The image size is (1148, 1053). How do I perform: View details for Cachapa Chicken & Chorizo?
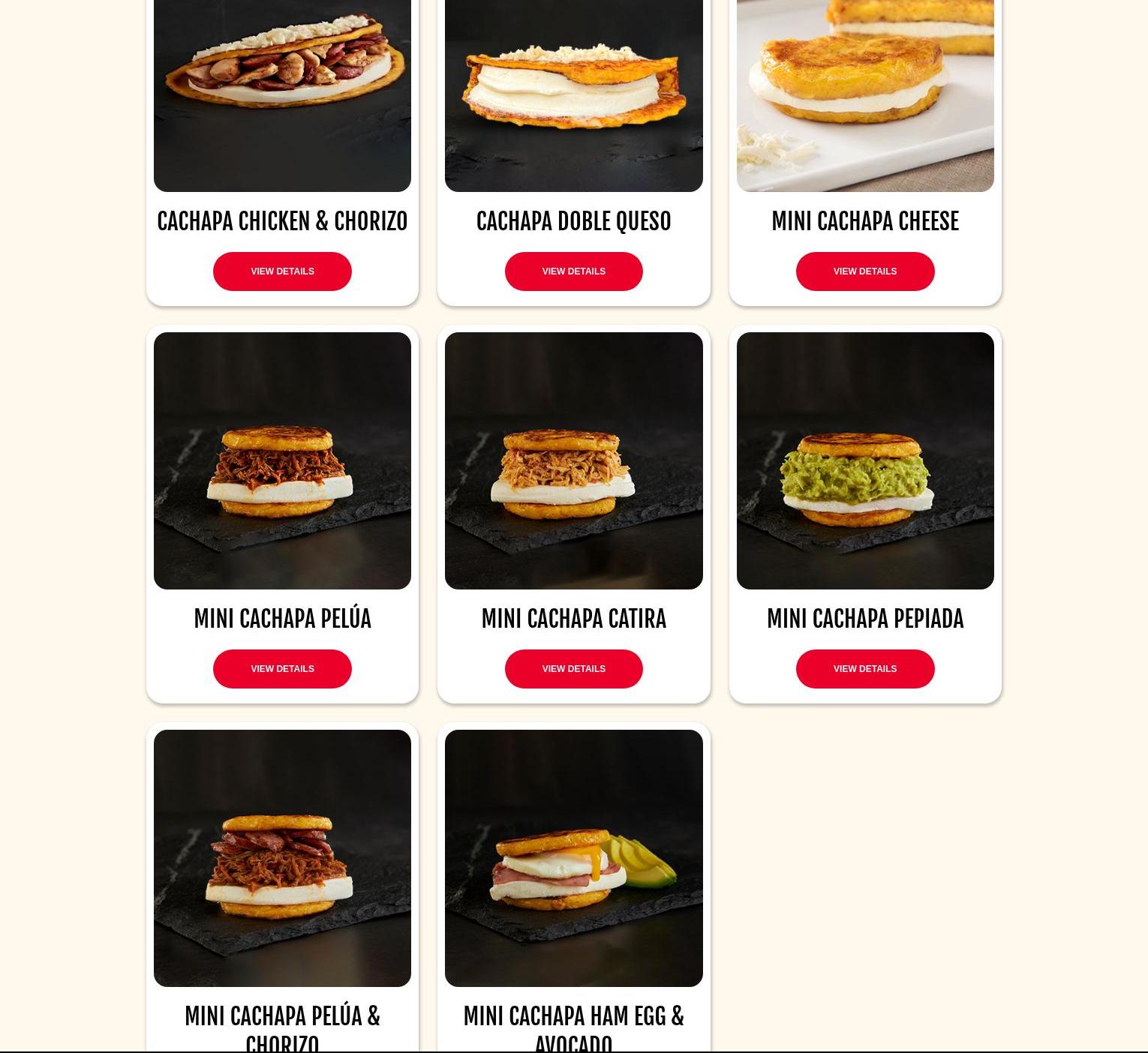pyautogui.click(x=282, y=271)
